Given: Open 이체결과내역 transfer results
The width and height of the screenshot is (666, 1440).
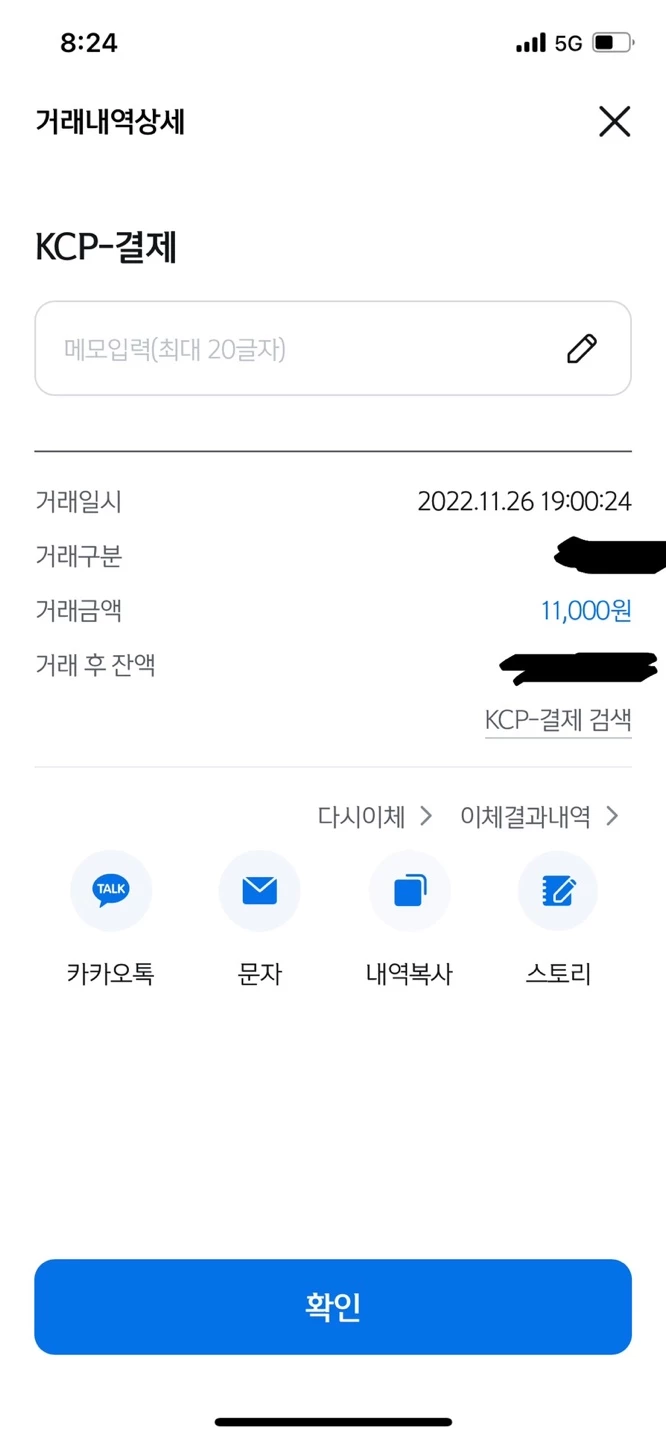Looking at the screenshot, I should tap(539, 817).
